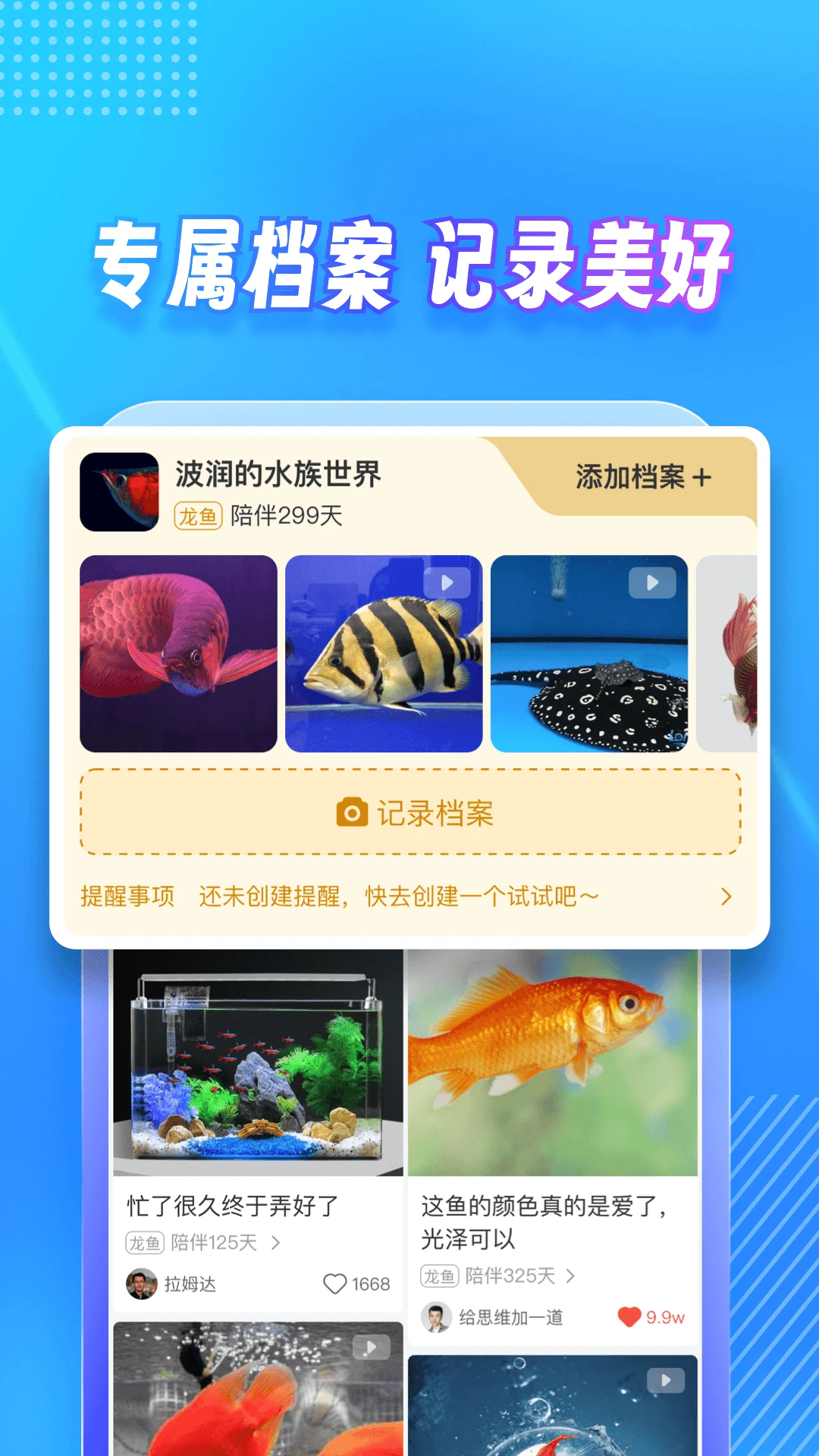
Task: Click the 记录档案 record button
Action: [x=409, y=813]
